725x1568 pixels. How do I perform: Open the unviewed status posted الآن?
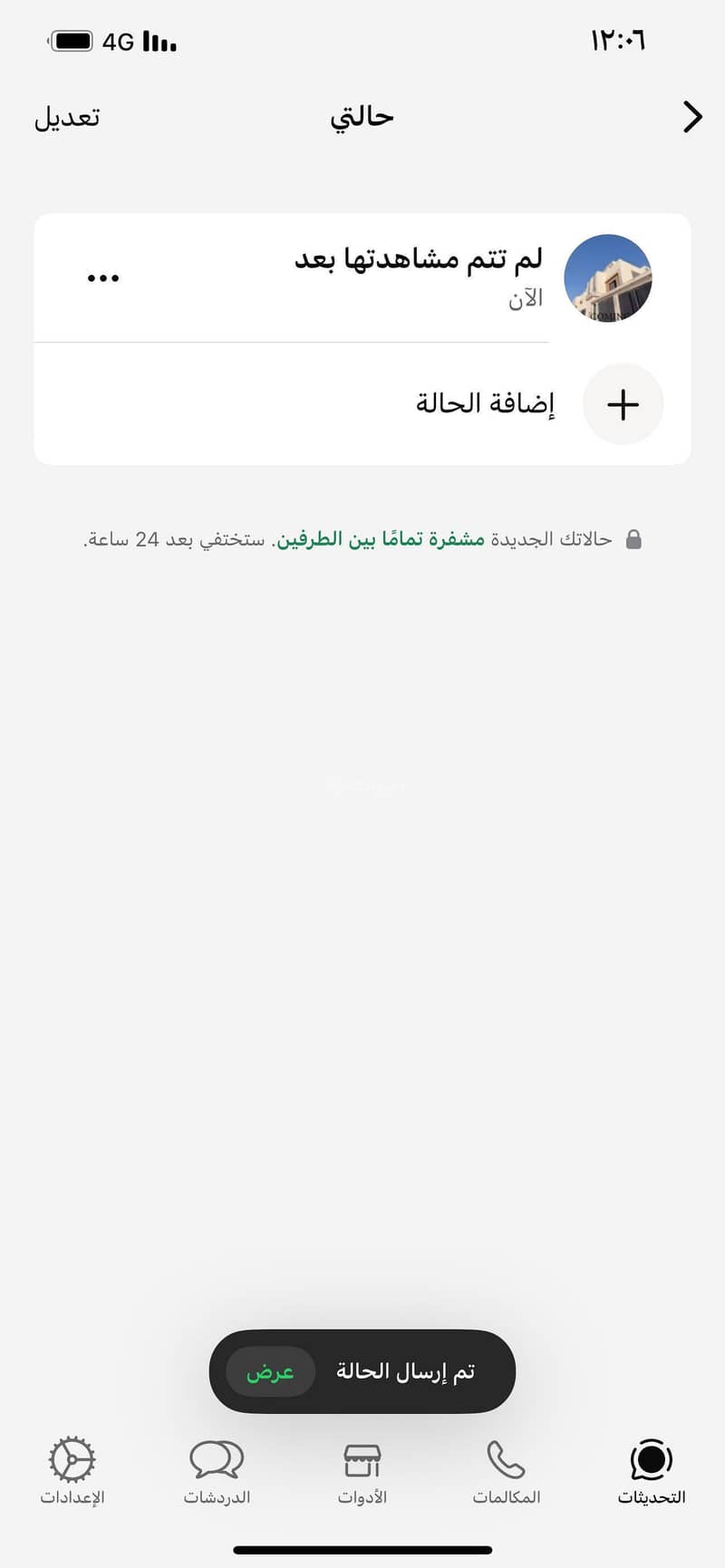pyautogui.click(x=419, y=276)
